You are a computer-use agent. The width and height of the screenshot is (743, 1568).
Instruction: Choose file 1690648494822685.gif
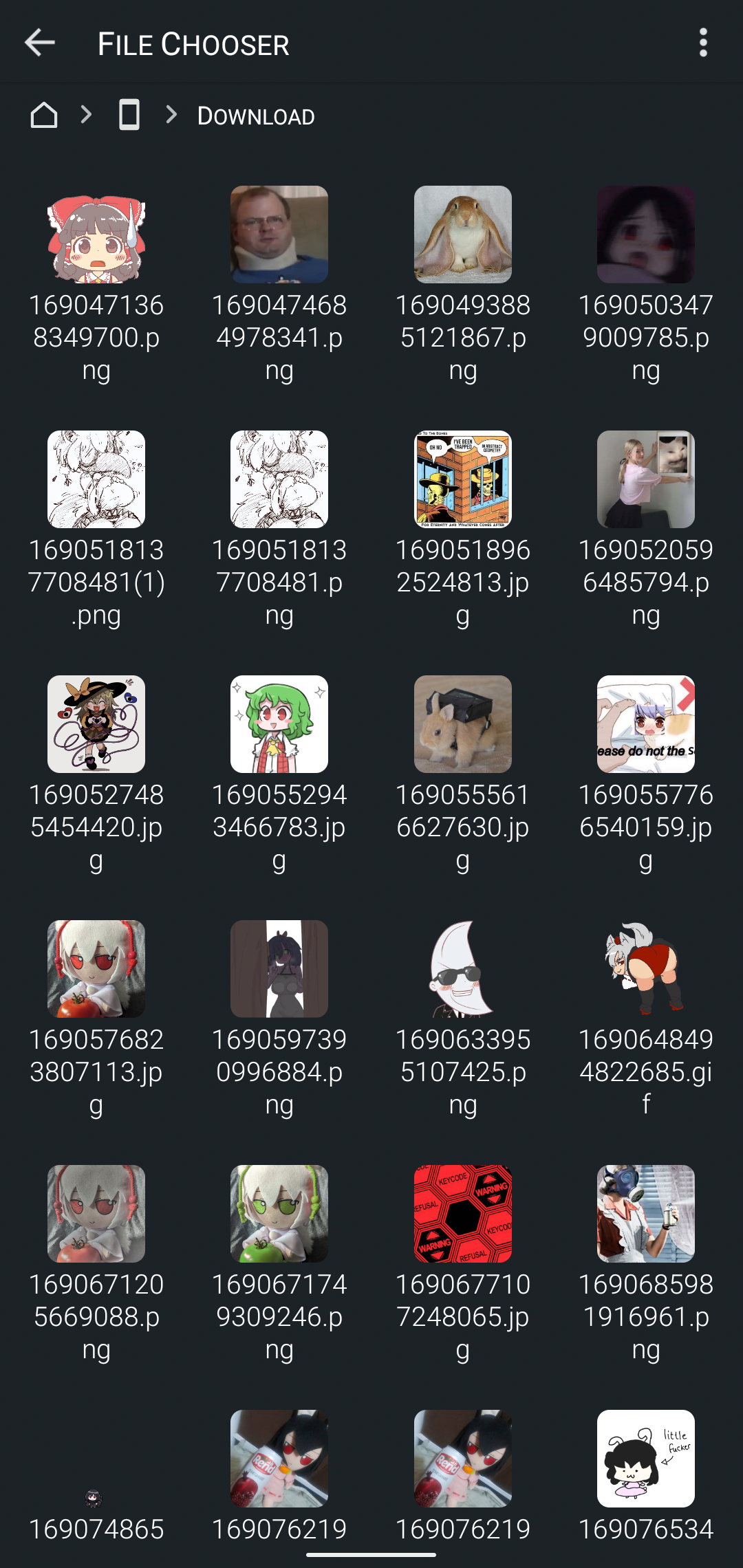(646, 970)
